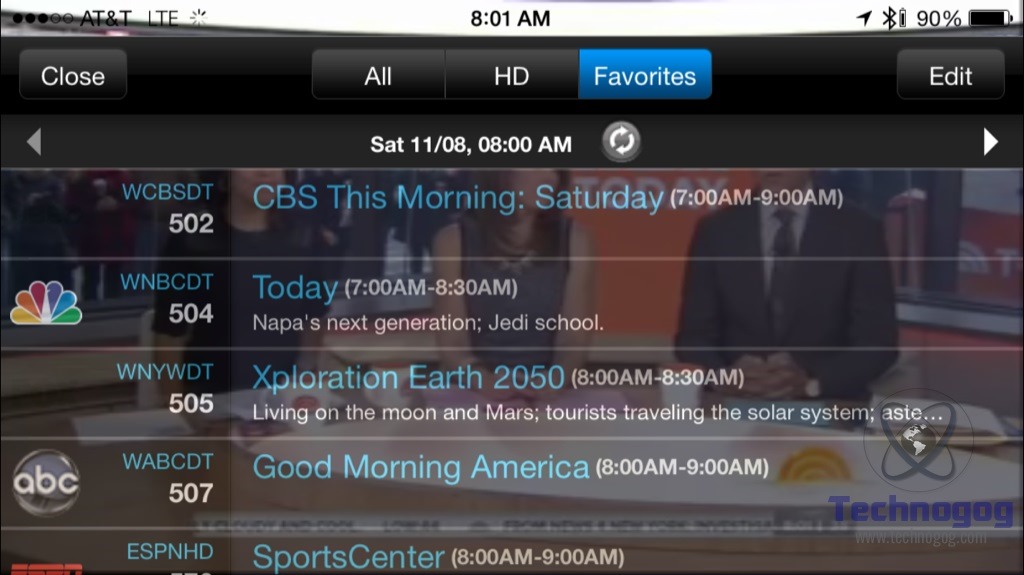The image size is (1024, 575).
Task: Go to the previous time slot
Action: pyautogui.click(x=33, y=143)
